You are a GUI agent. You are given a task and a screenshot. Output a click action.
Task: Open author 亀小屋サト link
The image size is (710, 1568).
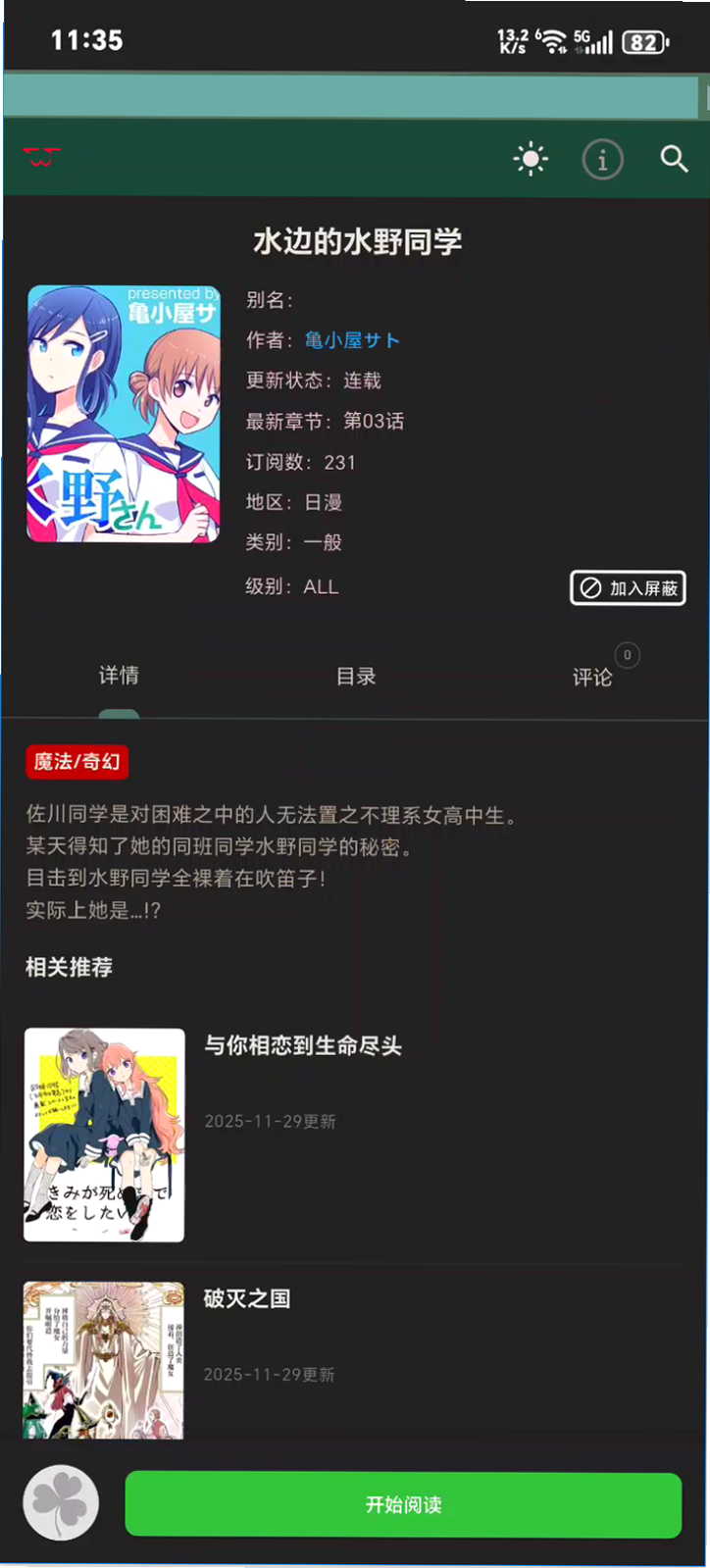[352, 340]
